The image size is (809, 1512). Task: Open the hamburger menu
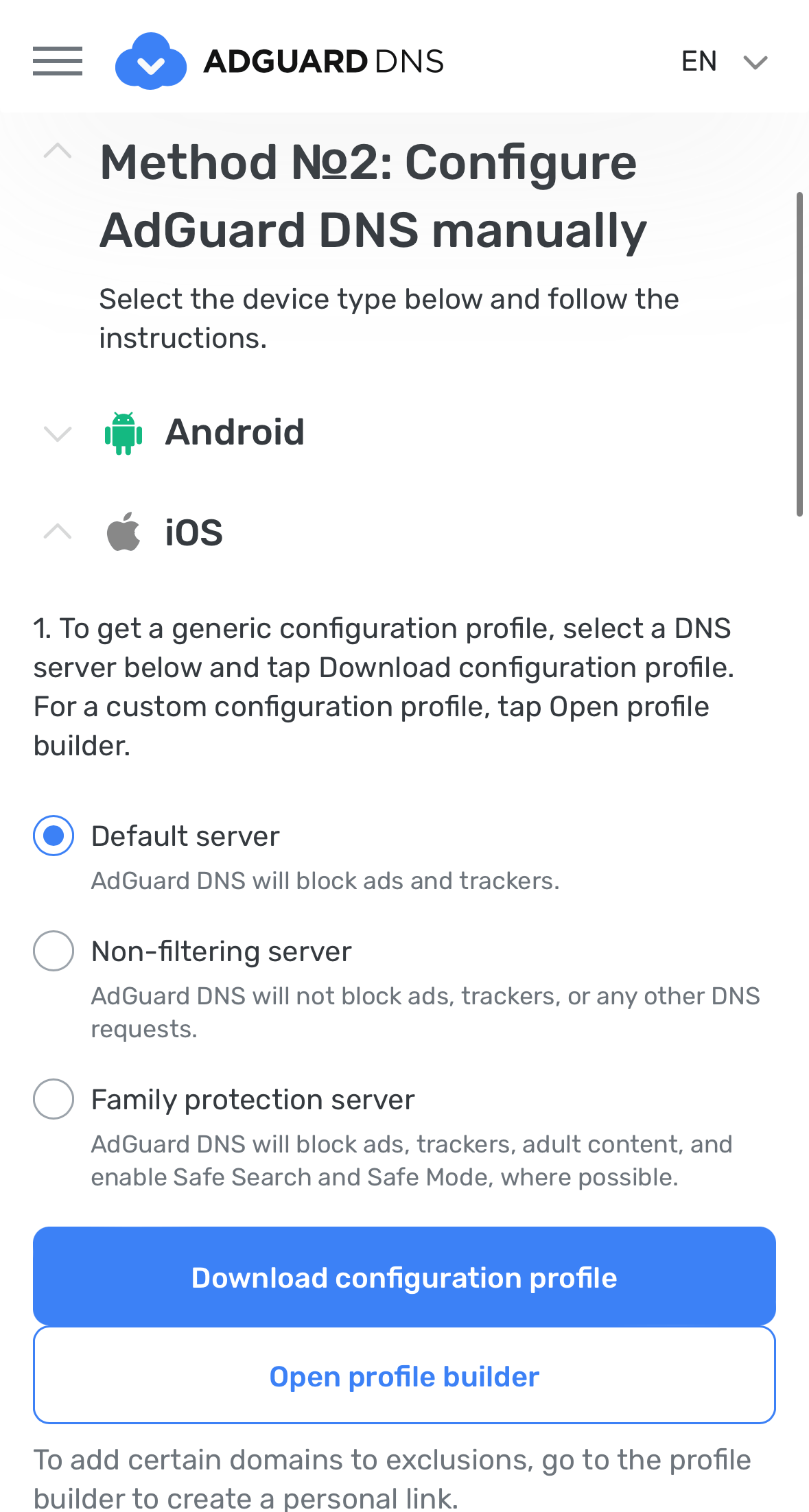click(58, 61)
